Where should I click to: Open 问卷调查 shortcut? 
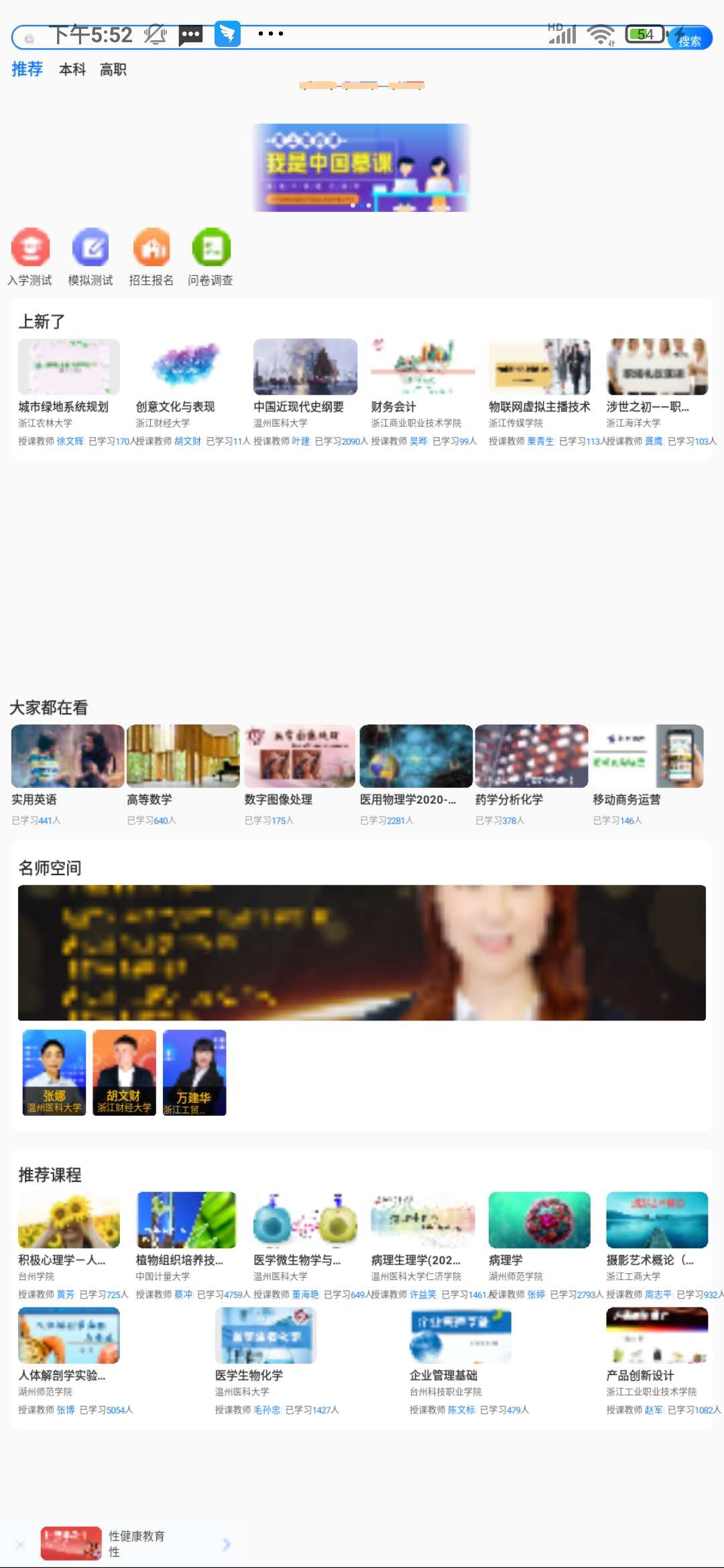[x=210, y=256]
